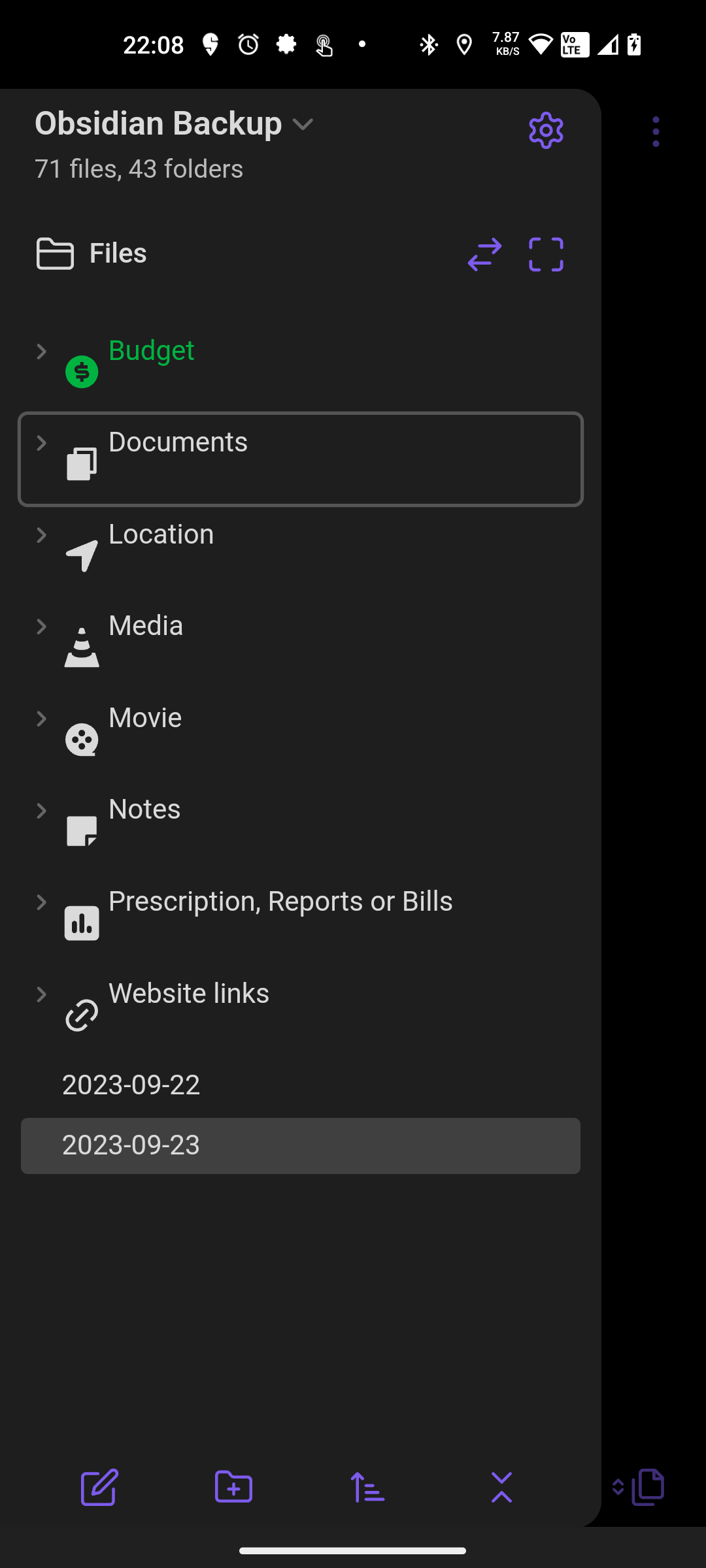Expand file explorer to fullscreen
The image size is (706, 1568).
[546, 255]
